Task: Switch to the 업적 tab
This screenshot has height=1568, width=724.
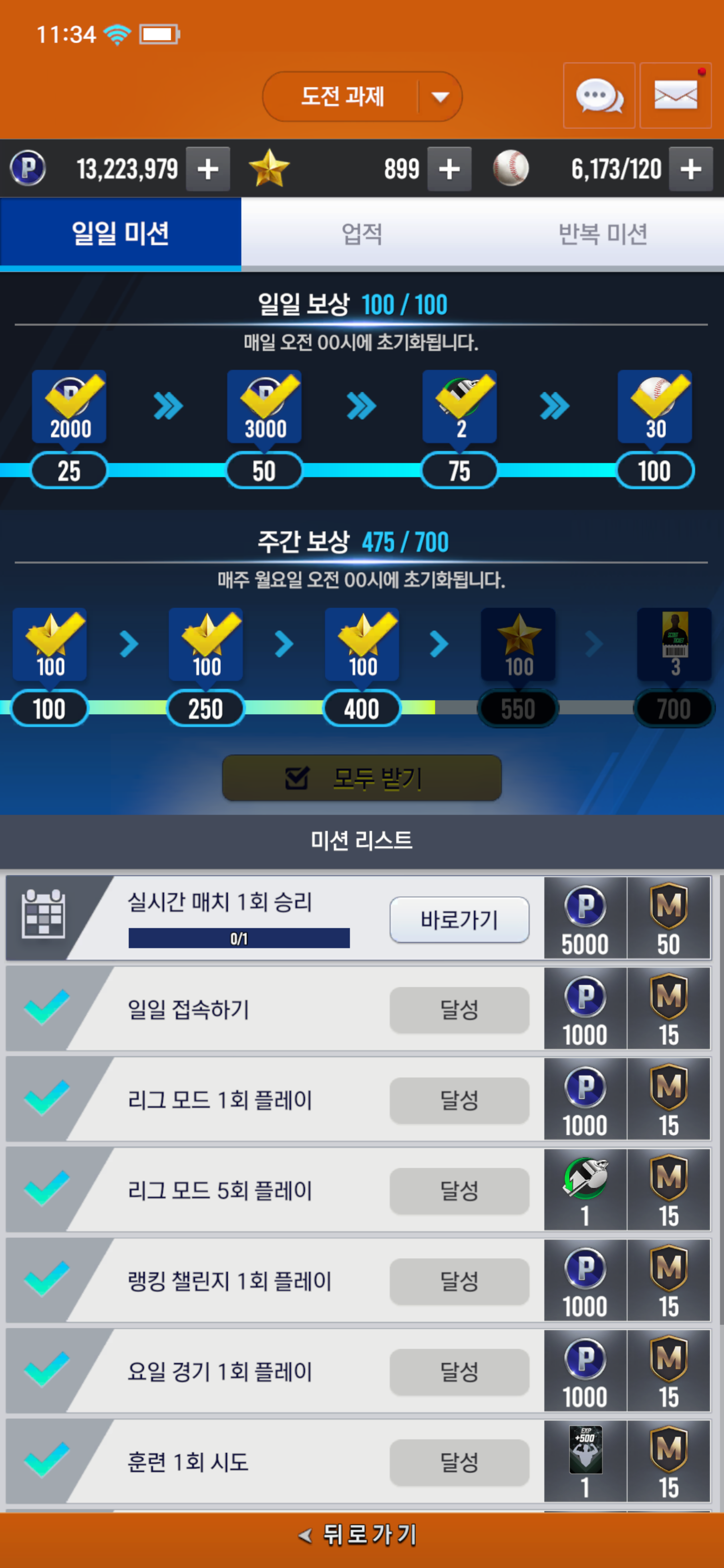Action: (x=361, y=234)
